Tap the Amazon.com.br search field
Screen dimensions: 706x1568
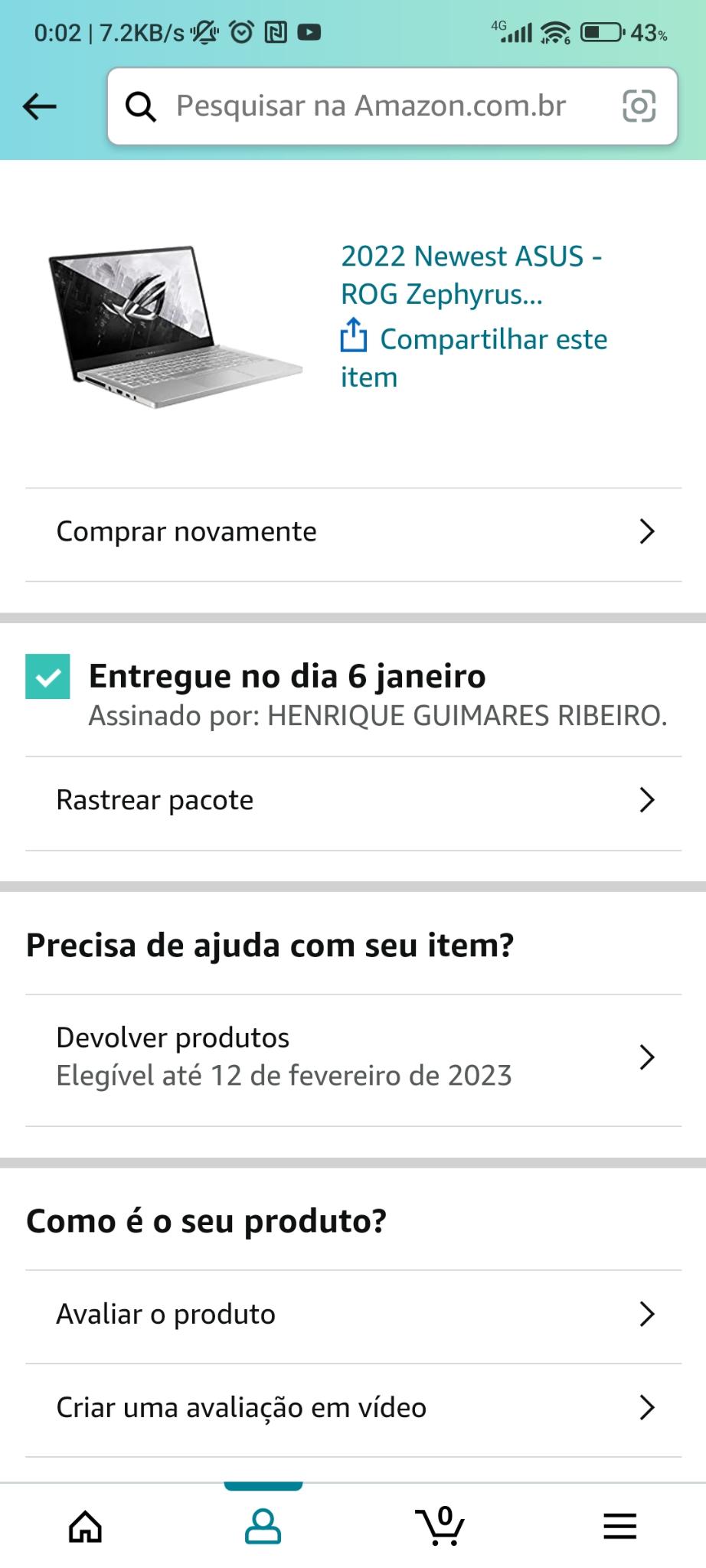tap(392, 106)
